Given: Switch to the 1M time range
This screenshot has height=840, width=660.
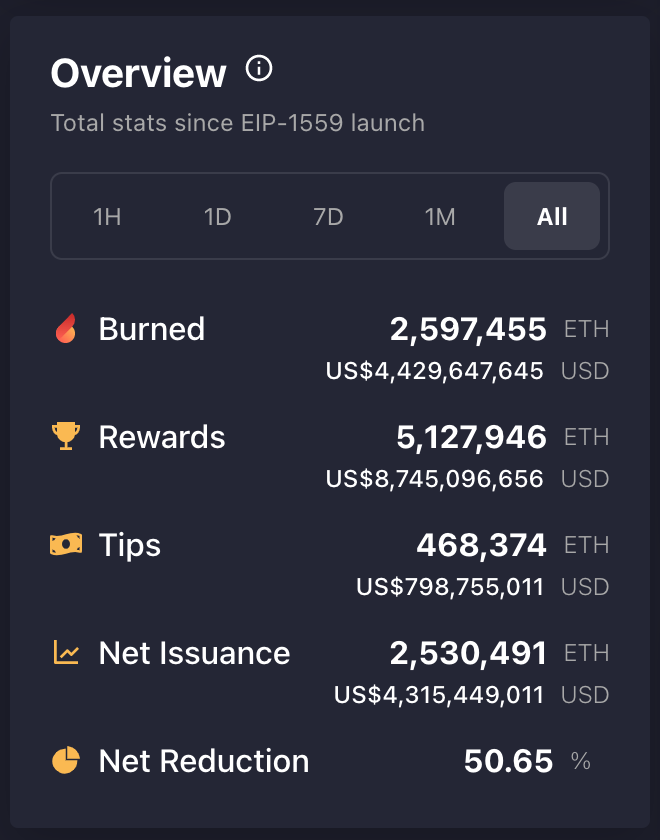Looking at the screenshot, I should (x=440, y=216).
